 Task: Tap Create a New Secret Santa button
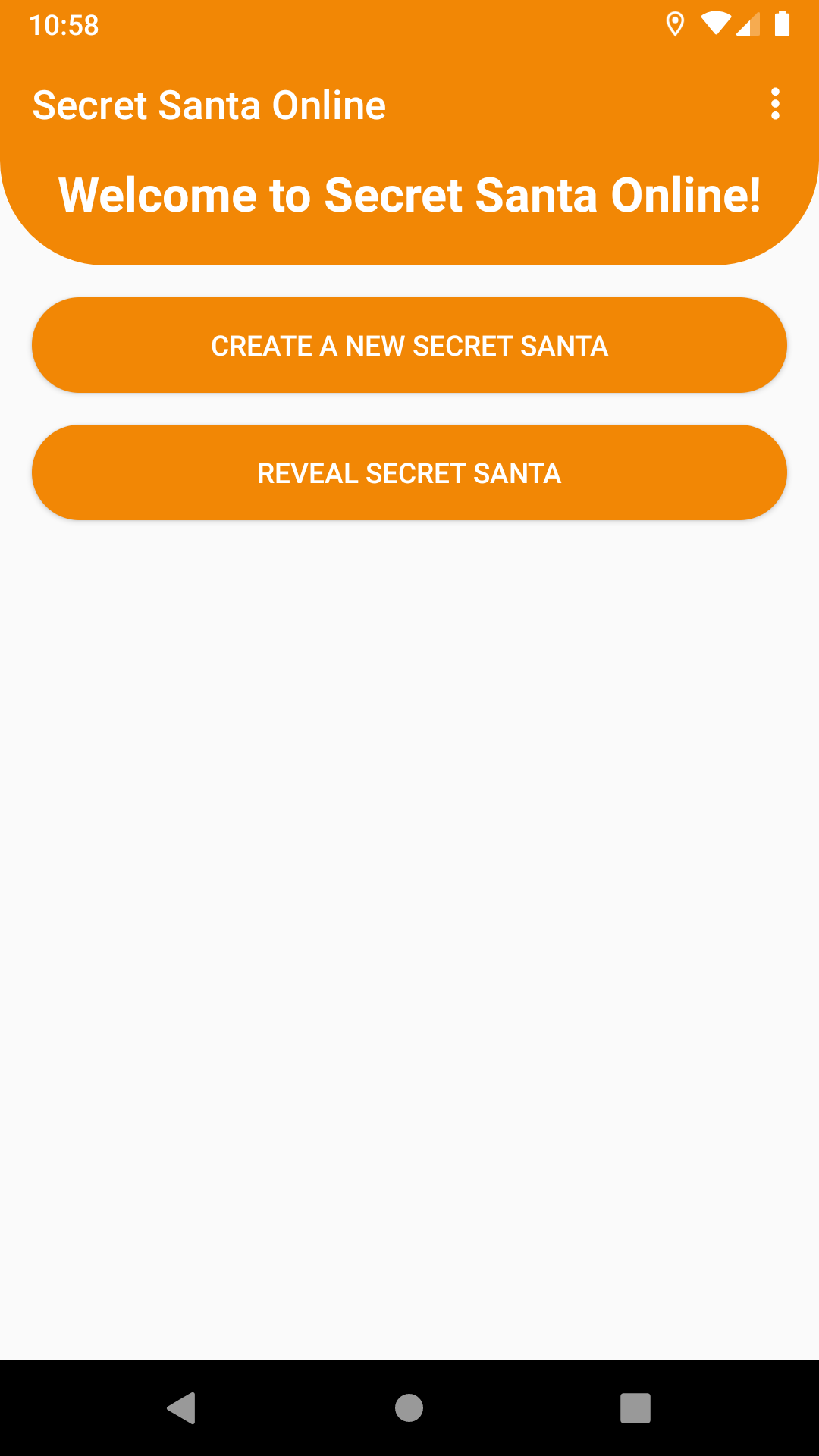(409, 345)
